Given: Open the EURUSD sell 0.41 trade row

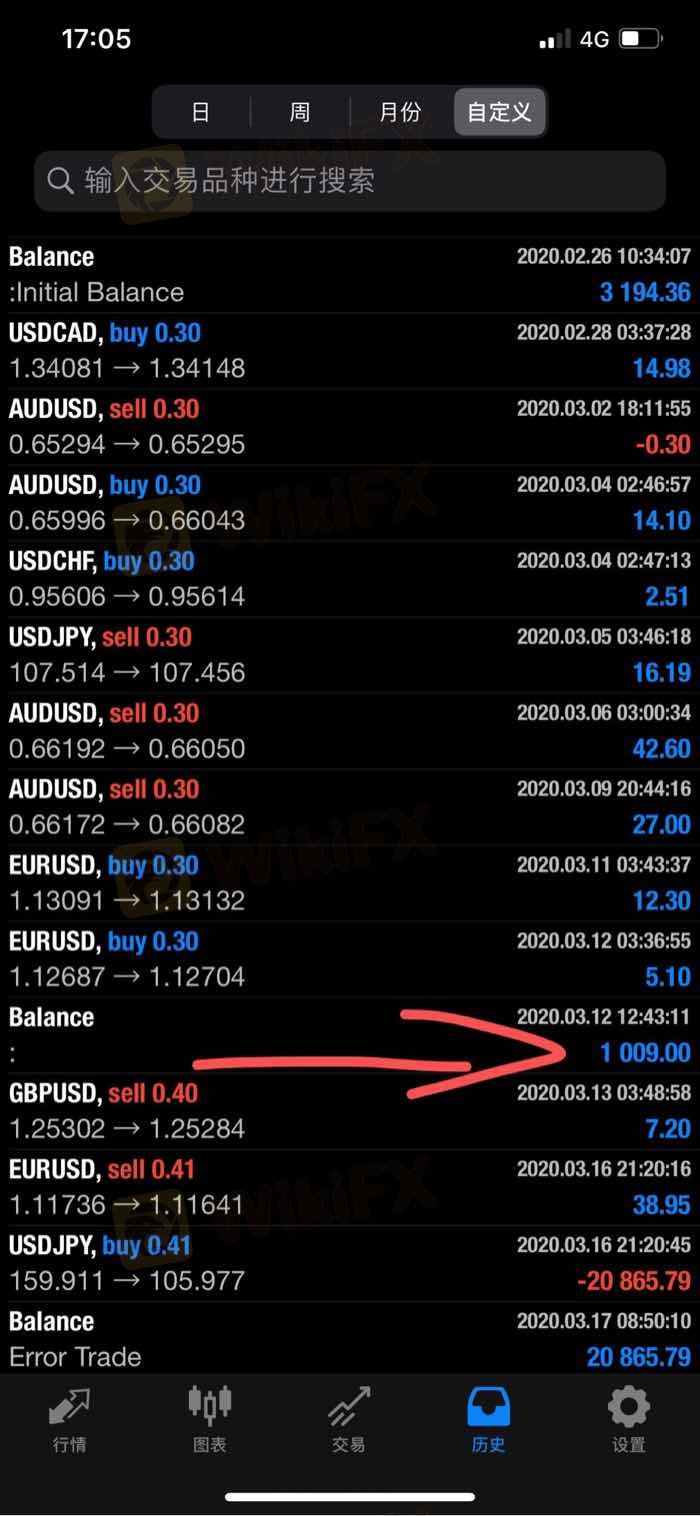Looking at the screenshot, I should pyautogui.click(x=350, y=1187).
